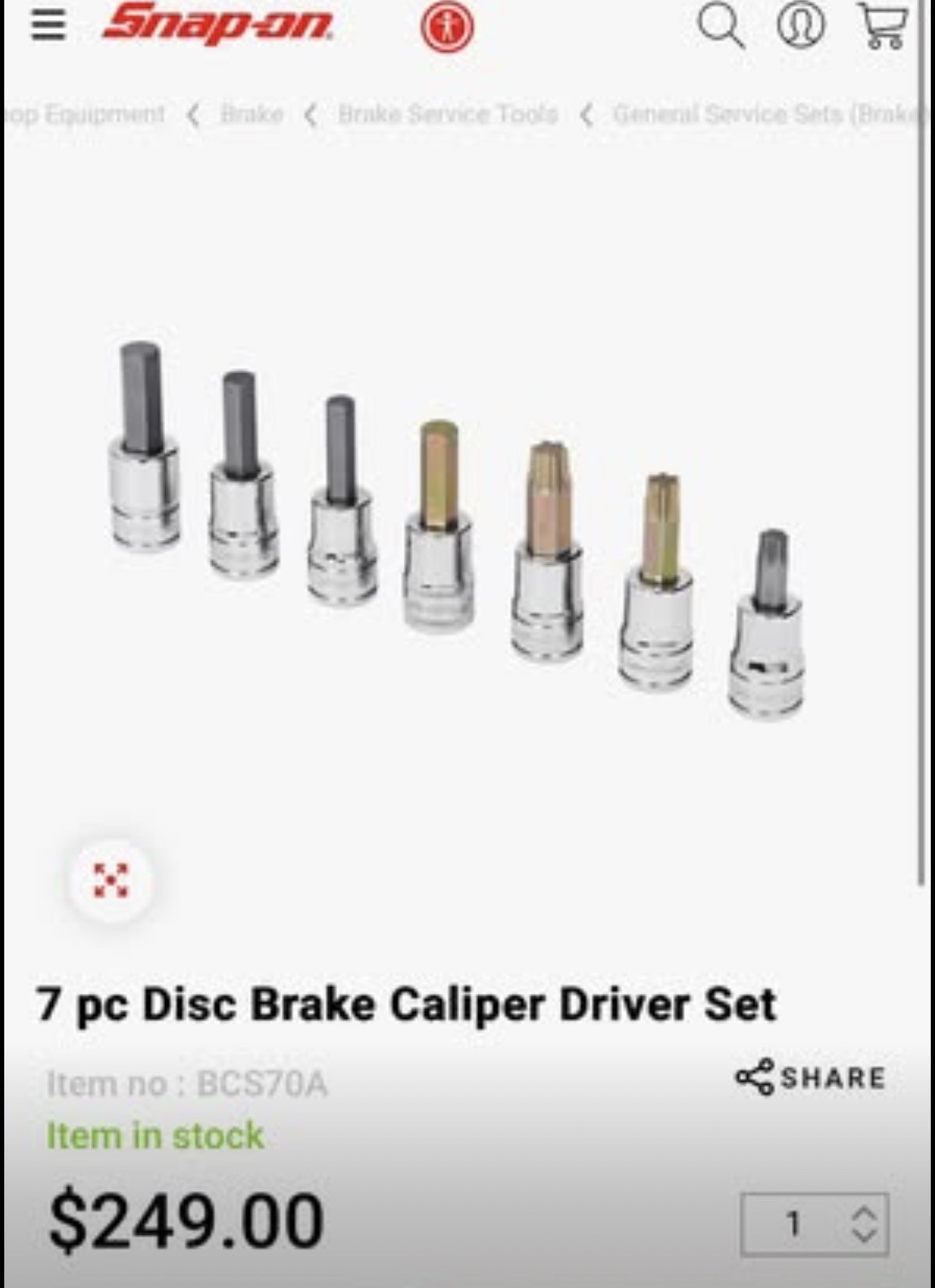Share this caliper driver set
This screenshot has width=935, height=1288.
point(810,1077)
